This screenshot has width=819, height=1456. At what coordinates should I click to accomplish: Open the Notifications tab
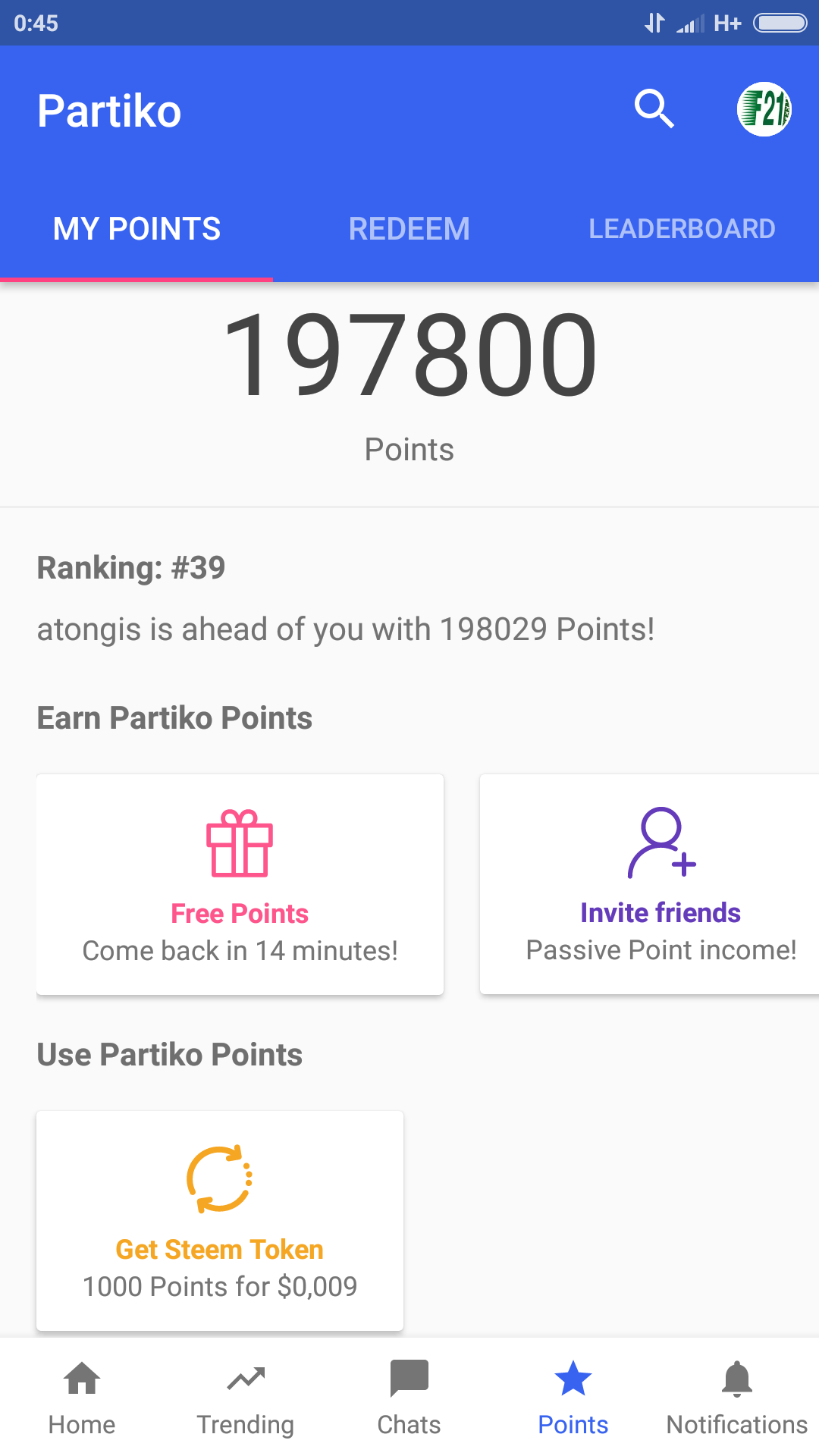coord(737,1398)
